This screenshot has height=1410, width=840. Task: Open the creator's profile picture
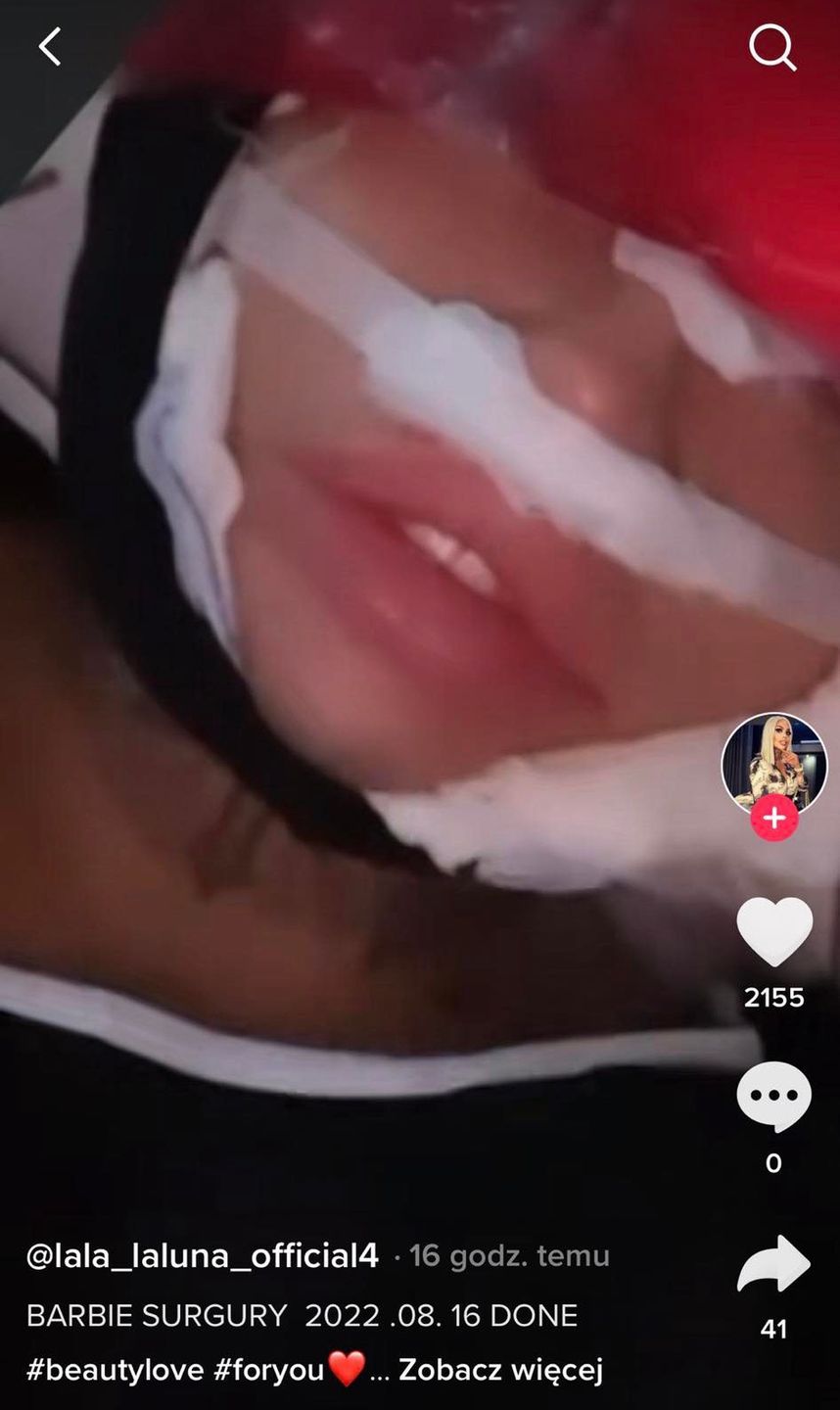point(773,763)
